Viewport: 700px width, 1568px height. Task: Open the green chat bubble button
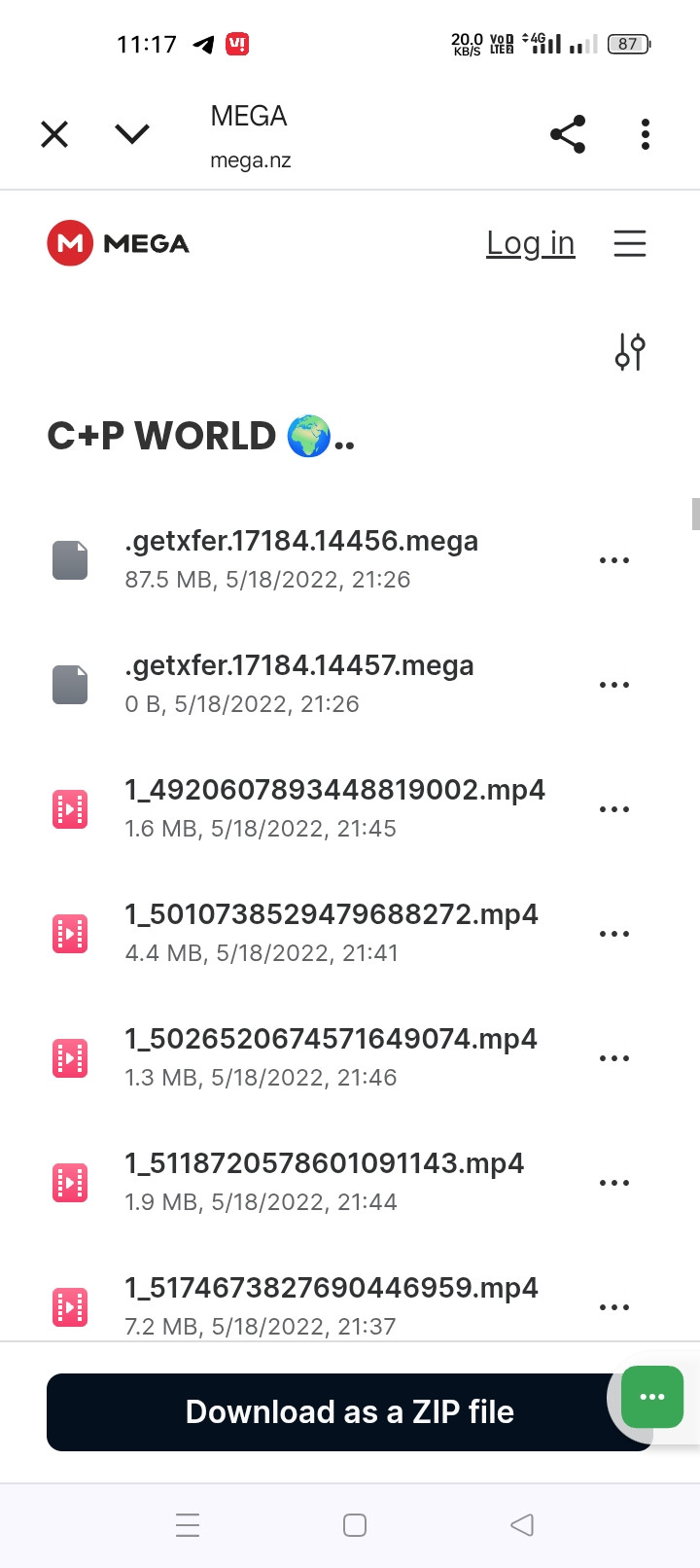point(652,1397)
